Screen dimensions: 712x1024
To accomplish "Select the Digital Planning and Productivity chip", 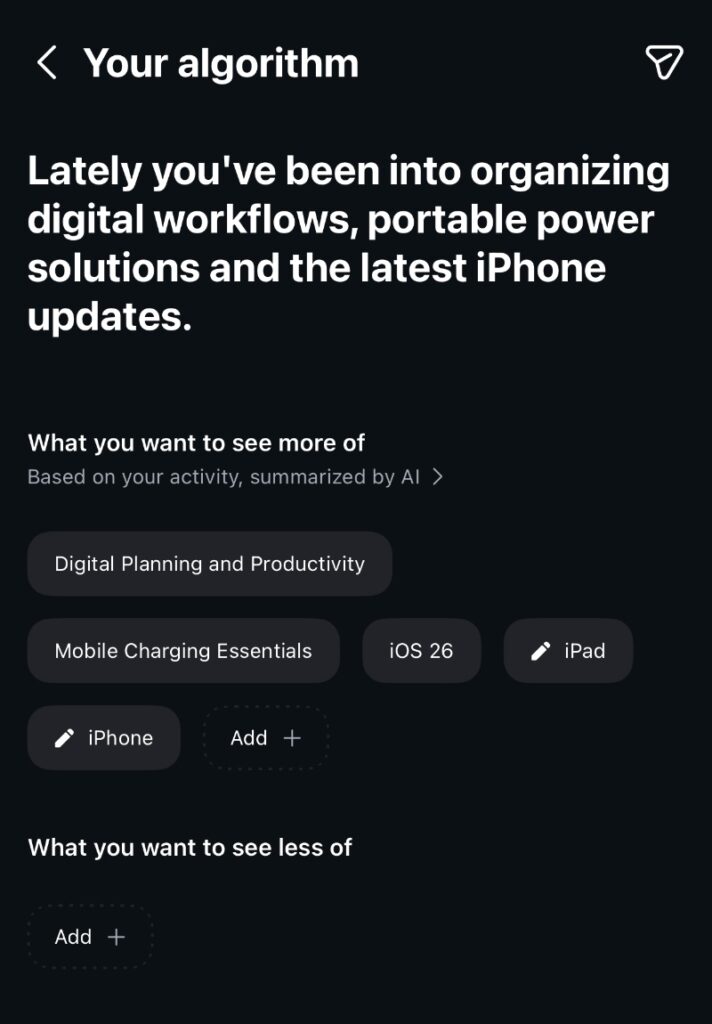I will 209,564.
